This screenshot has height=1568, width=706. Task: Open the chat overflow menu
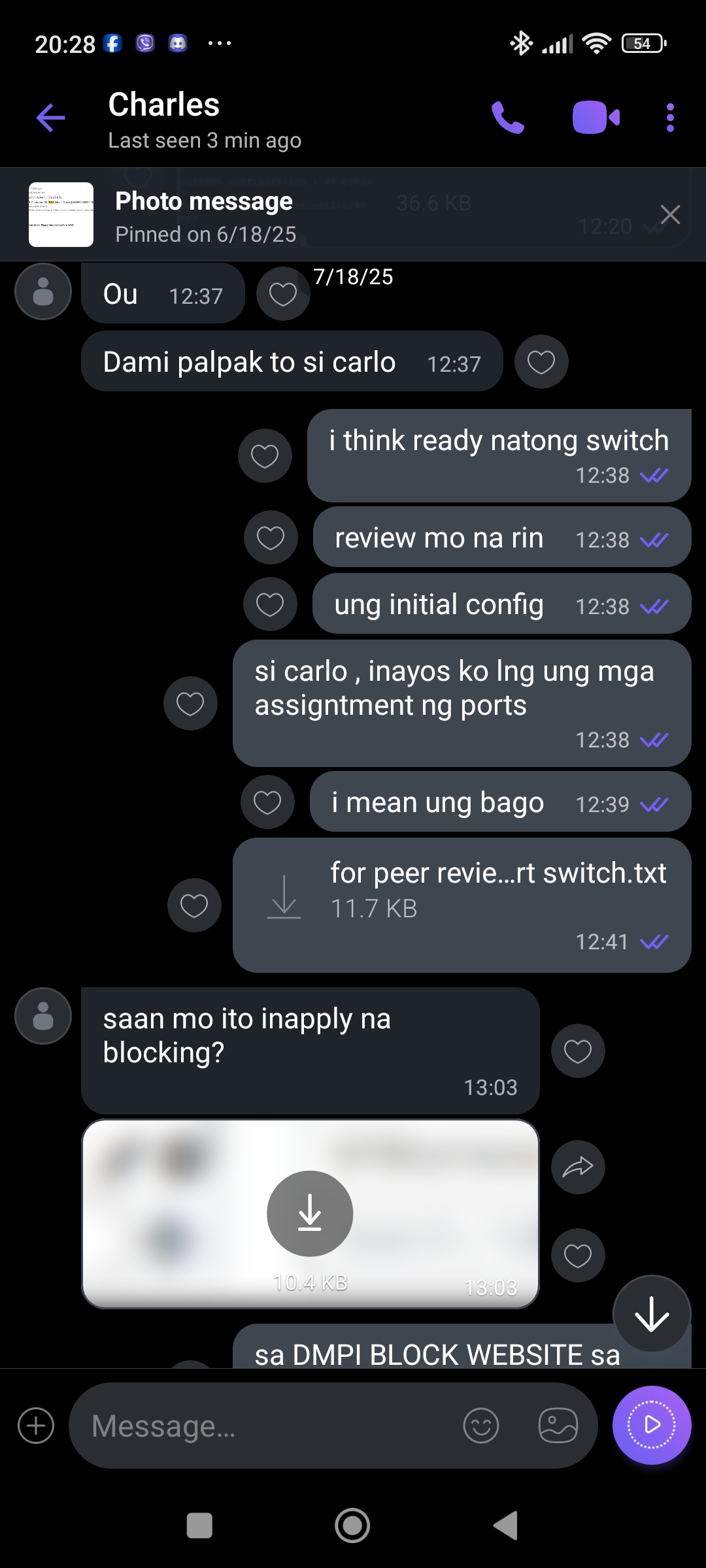coord(670,118)
